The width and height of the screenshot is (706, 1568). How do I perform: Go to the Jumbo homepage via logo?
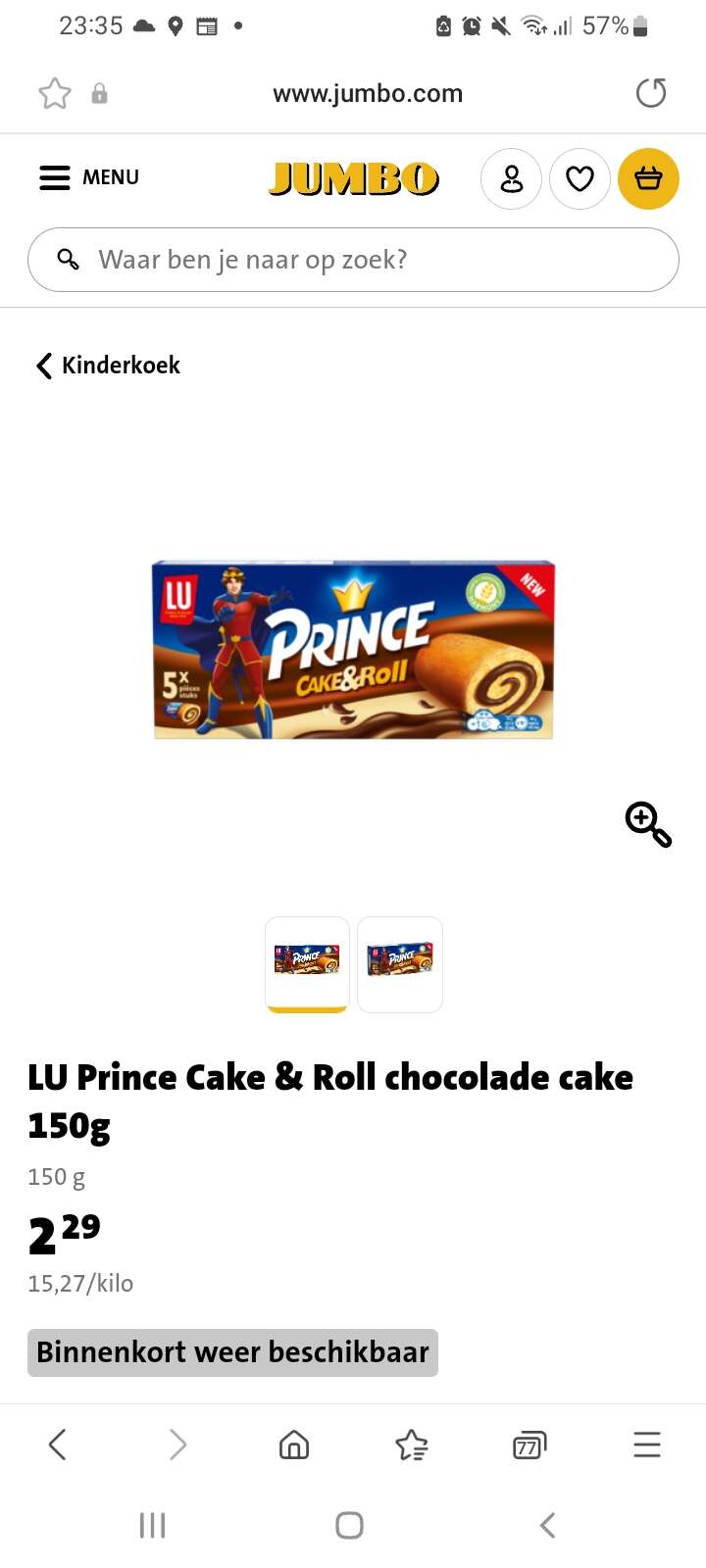click(354, 178)
